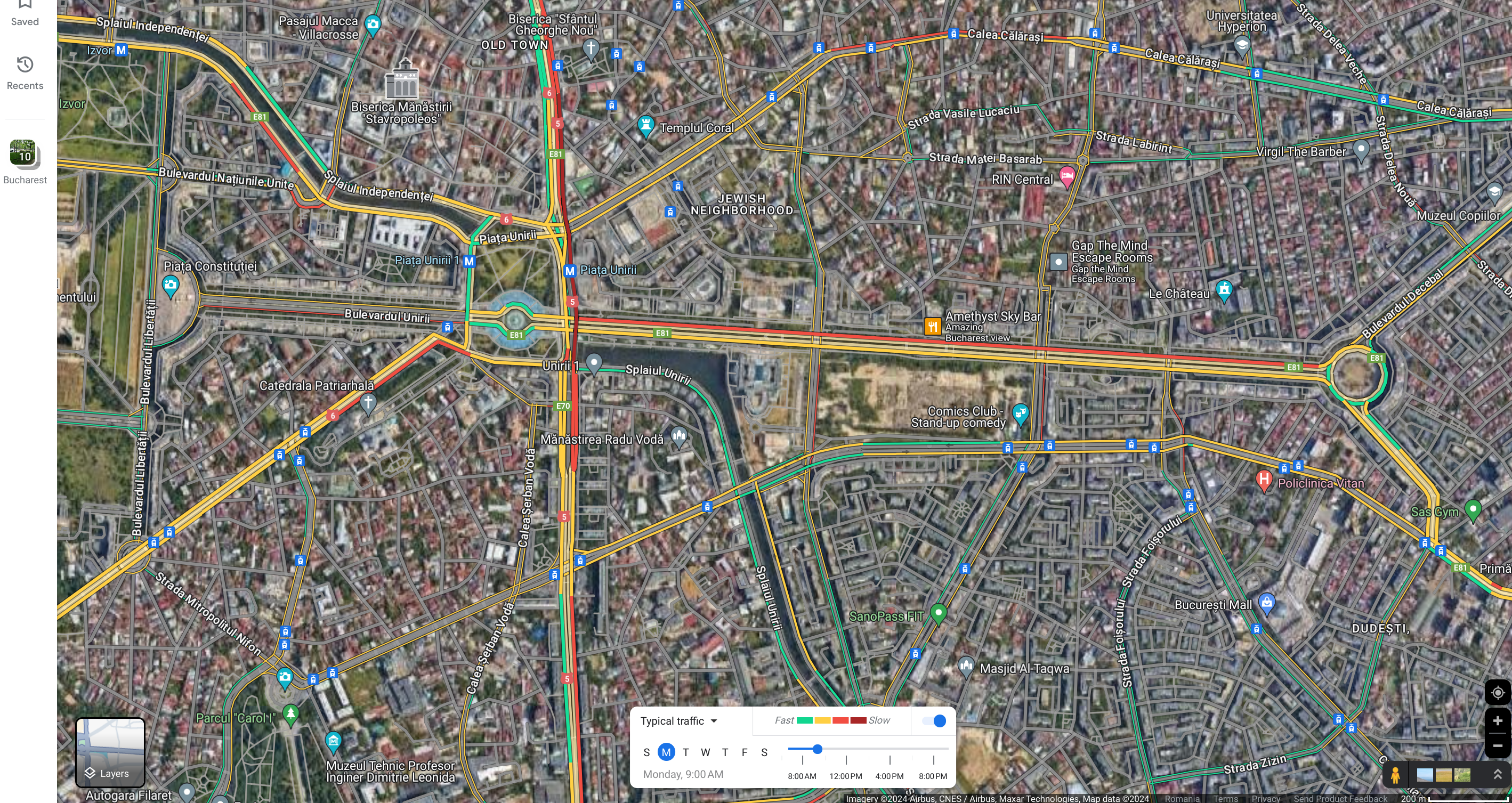Select Friday in the traffic day picker
The image size is (1512, 803).
coord(744,752)
